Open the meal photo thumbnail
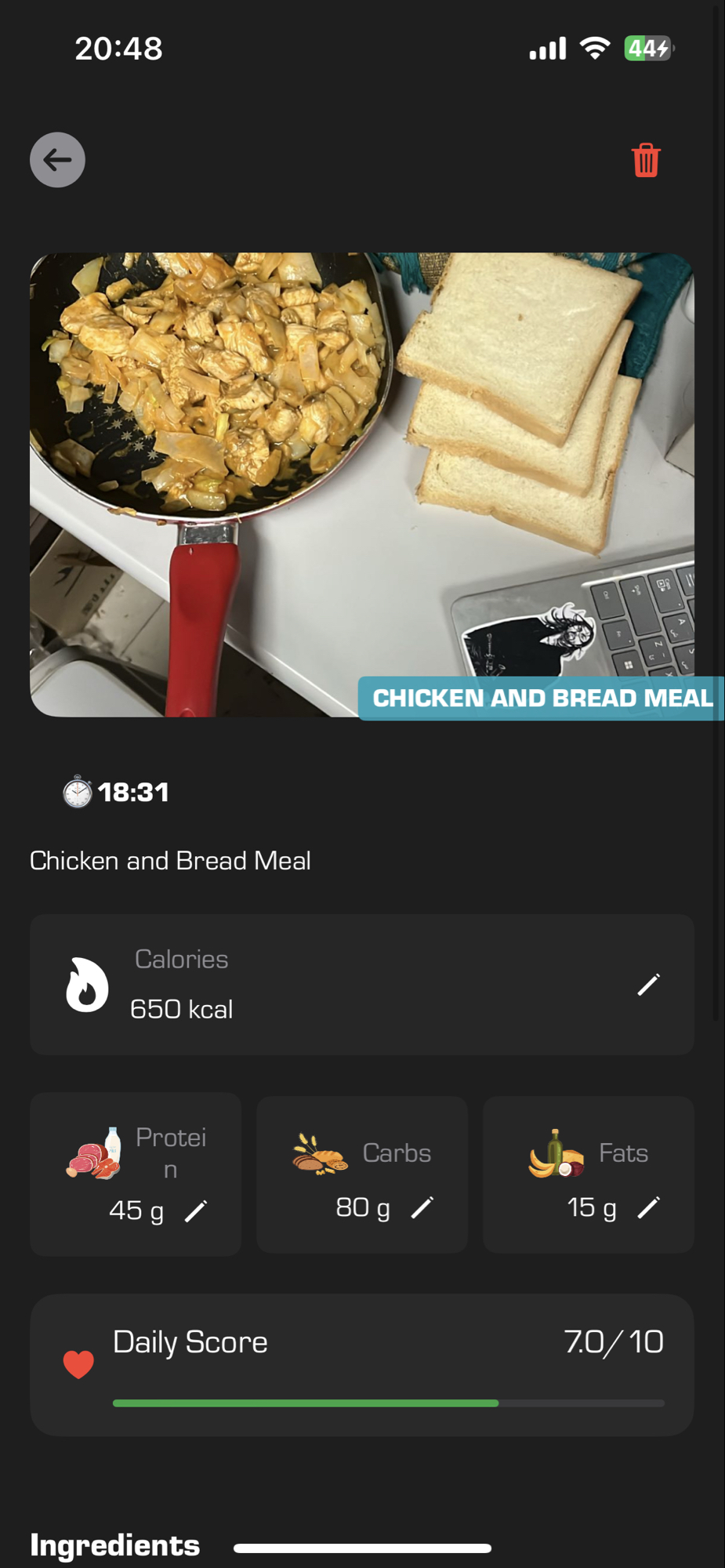The width and height of the screenshot is (725, 1568). 362,484
